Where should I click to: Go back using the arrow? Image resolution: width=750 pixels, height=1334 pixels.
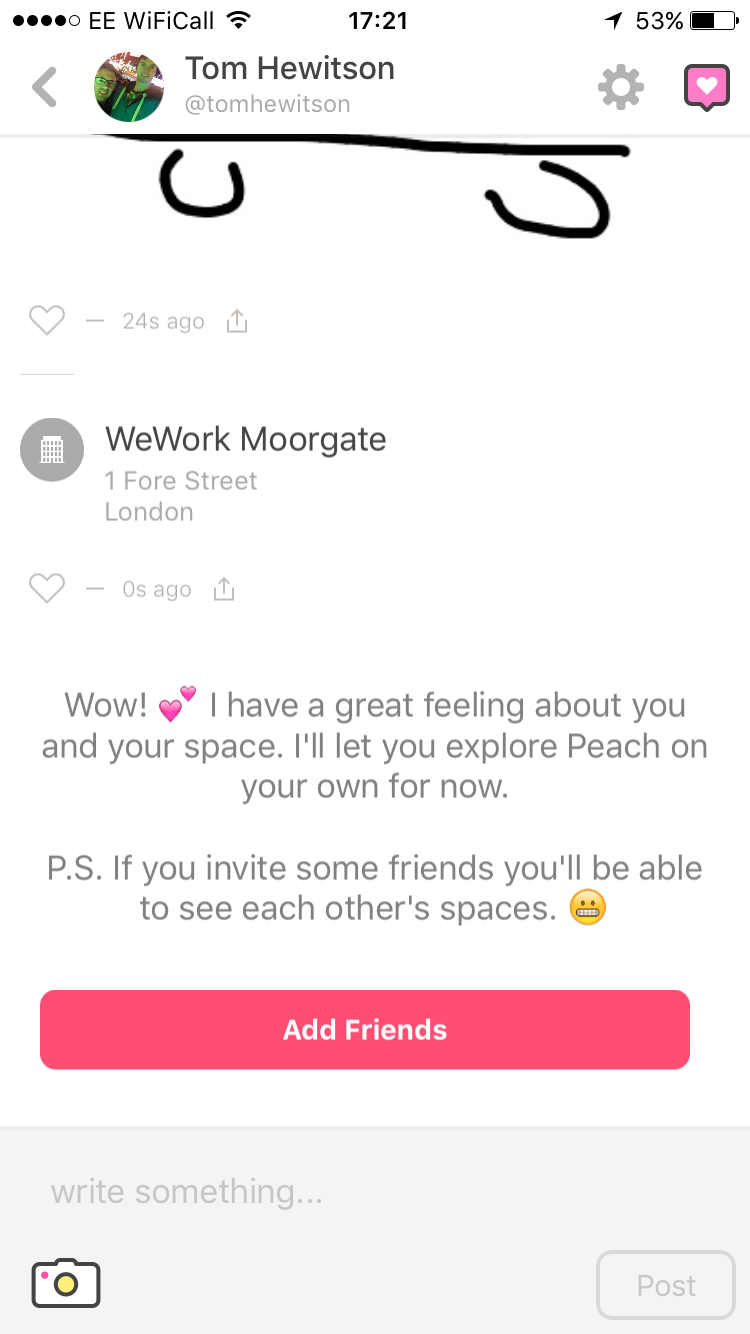(45, 88)
